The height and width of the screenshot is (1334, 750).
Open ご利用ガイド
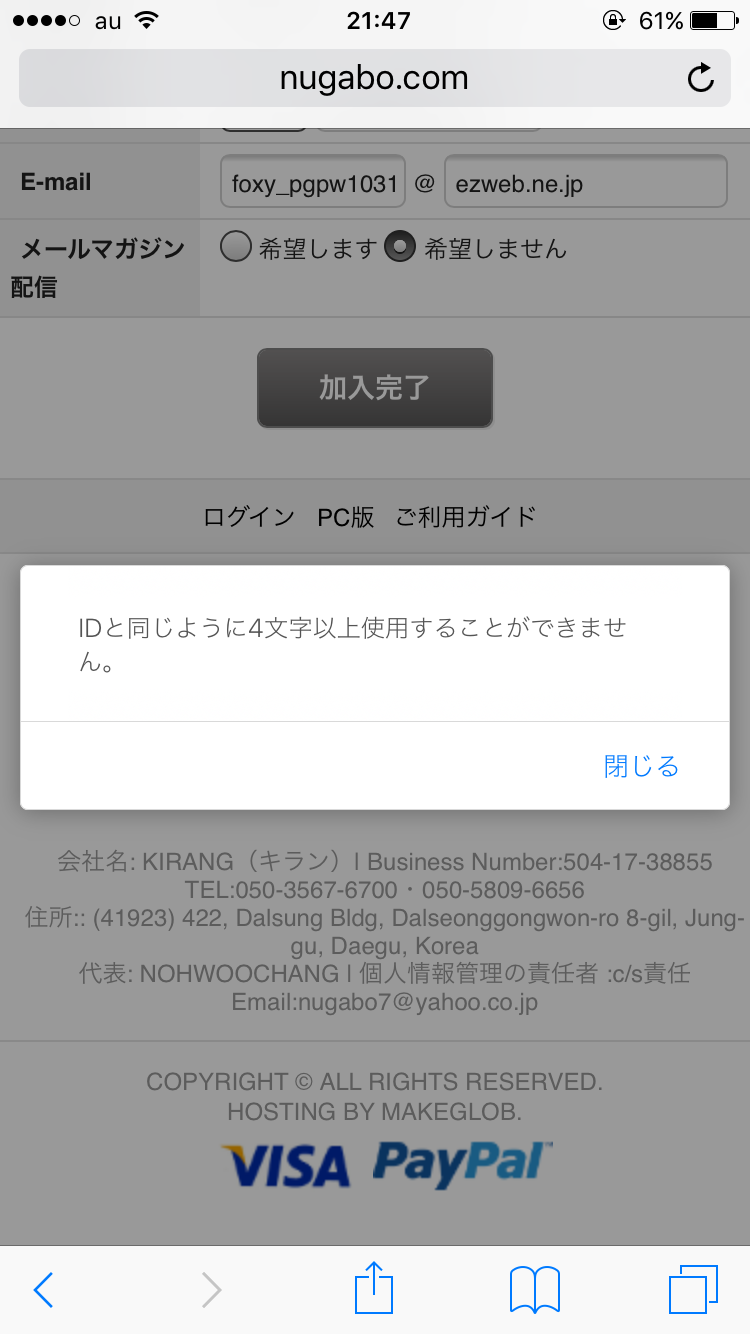466,516
